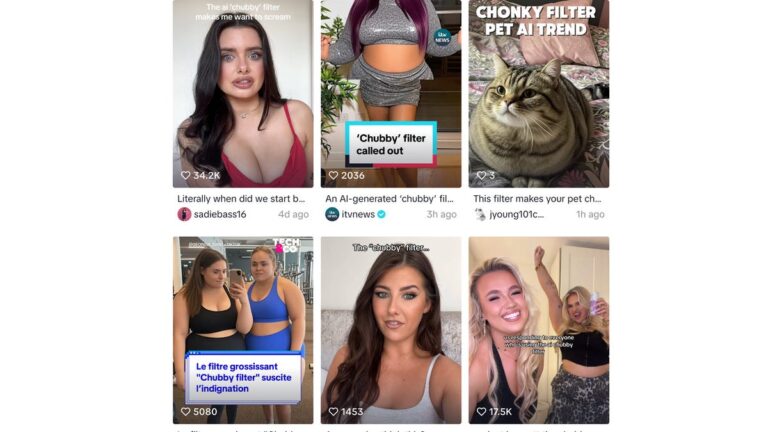Open the video with 17.5K likes
This screenshot has height=432, width=768.
tap(539, 330)
